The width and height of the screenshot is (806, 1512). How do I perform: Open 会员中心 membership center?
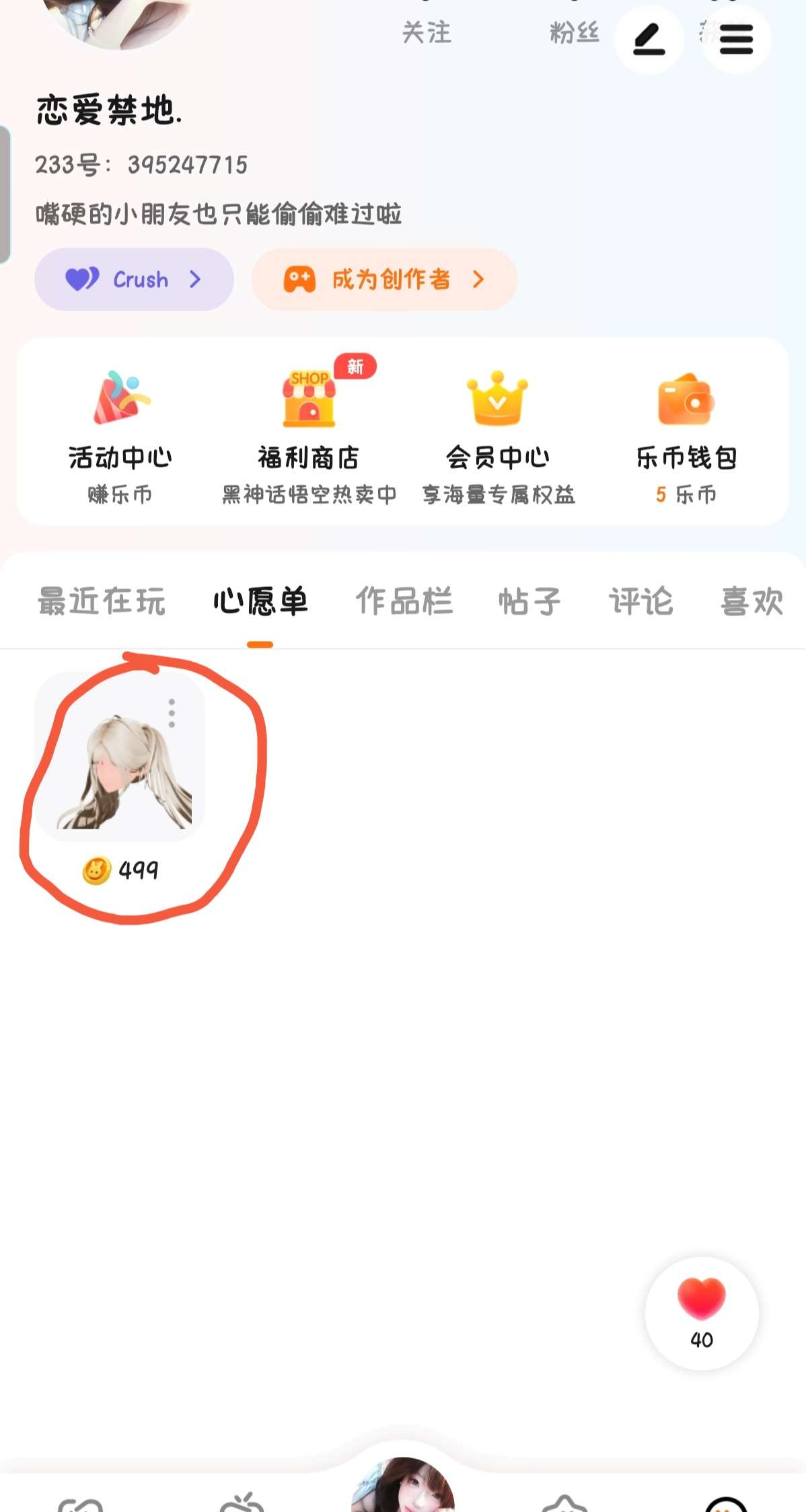click(x=498, y=434)
